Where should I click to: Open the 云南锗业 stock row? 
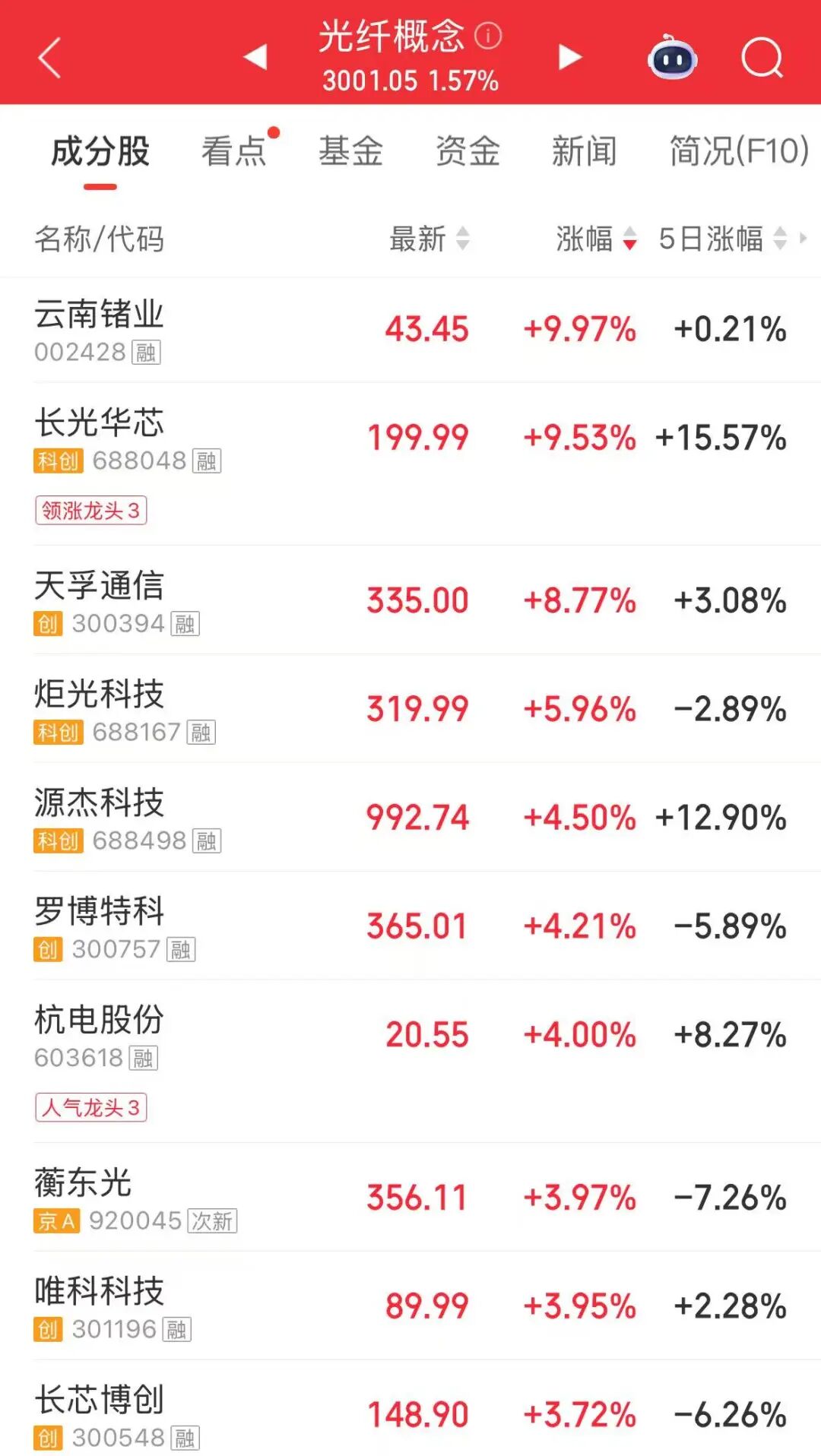tap(410, 330)
